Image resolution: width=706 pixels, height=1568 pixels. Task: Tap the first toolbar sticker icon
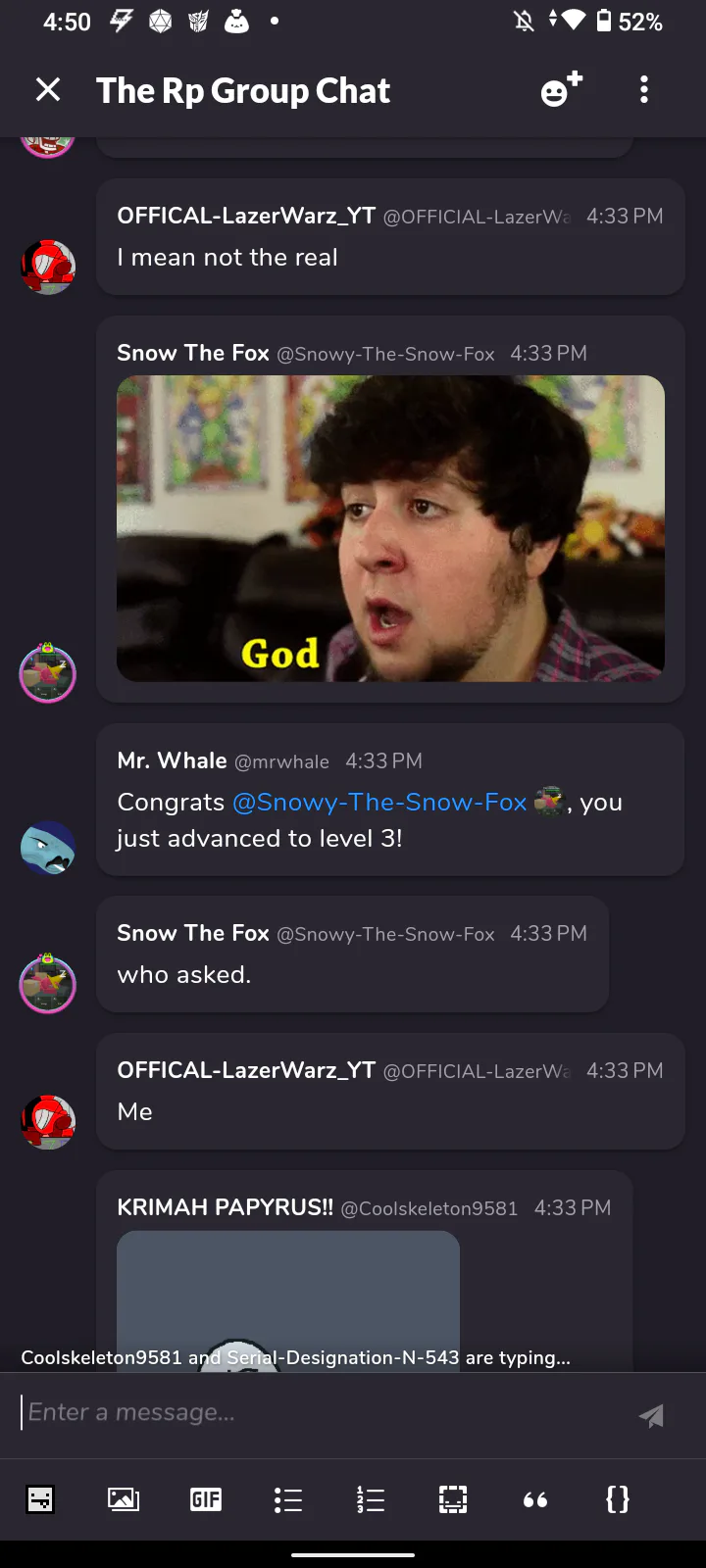point(40,1499)
